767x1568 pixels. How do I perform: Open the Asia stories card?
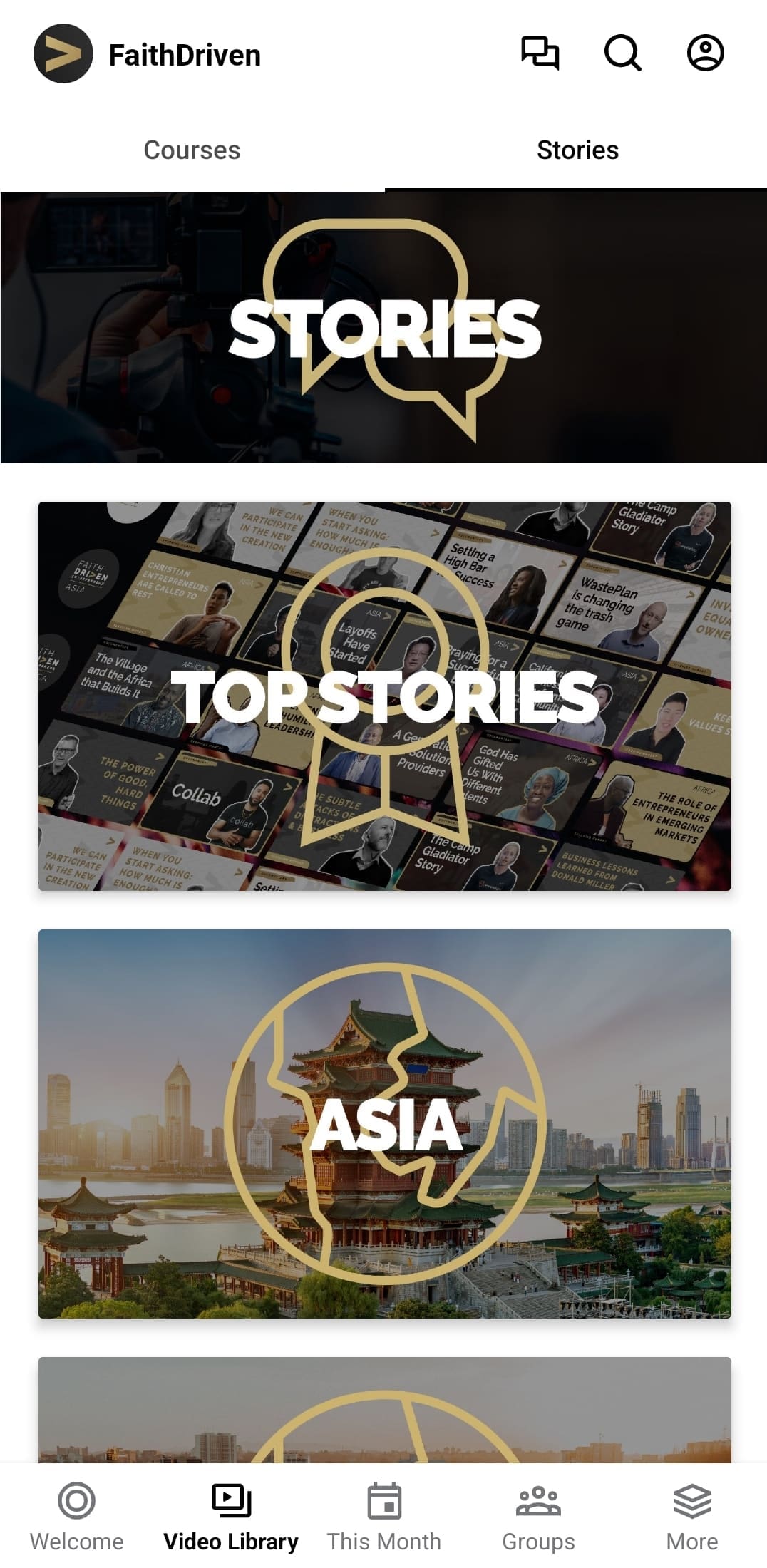click(x=384, y=1123)
